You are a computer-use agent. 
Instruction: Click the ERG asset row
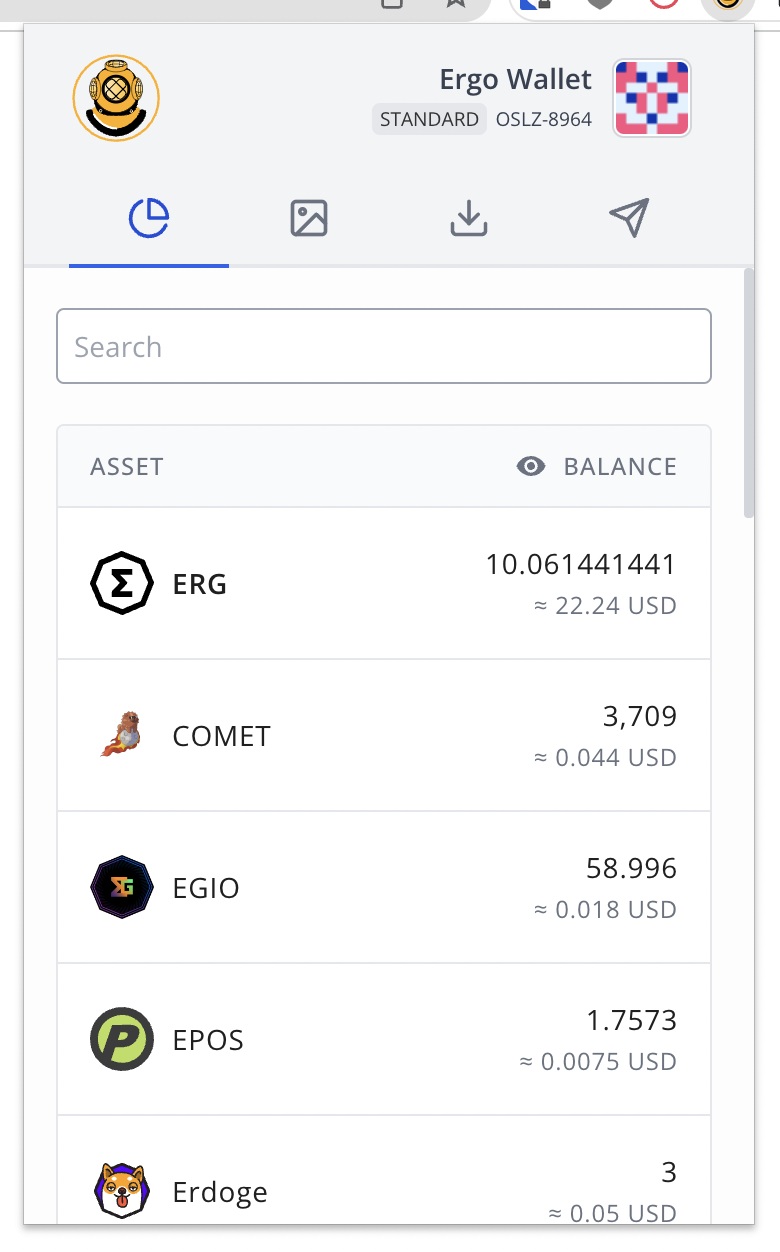(383, 583)
